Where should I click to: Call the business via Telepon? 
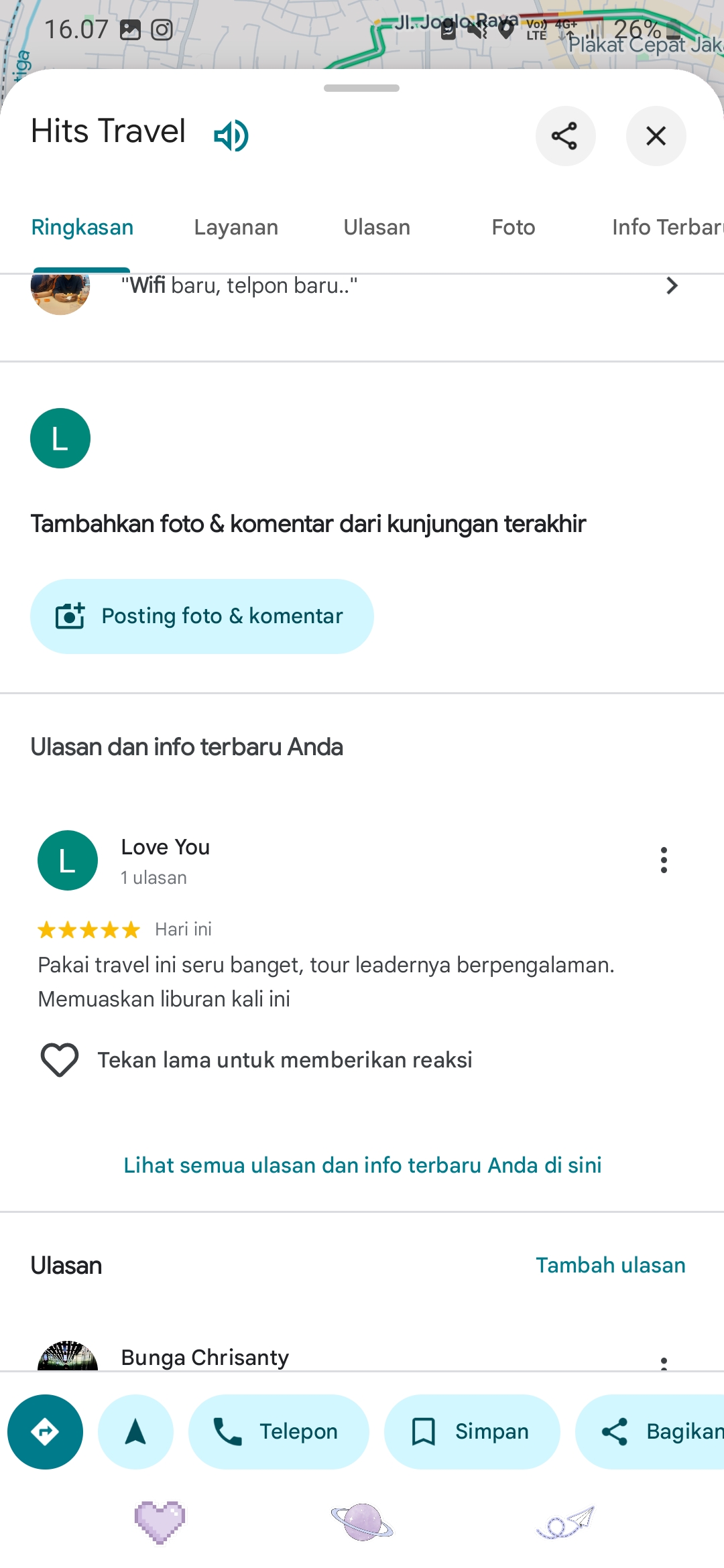click(279, 1432)
